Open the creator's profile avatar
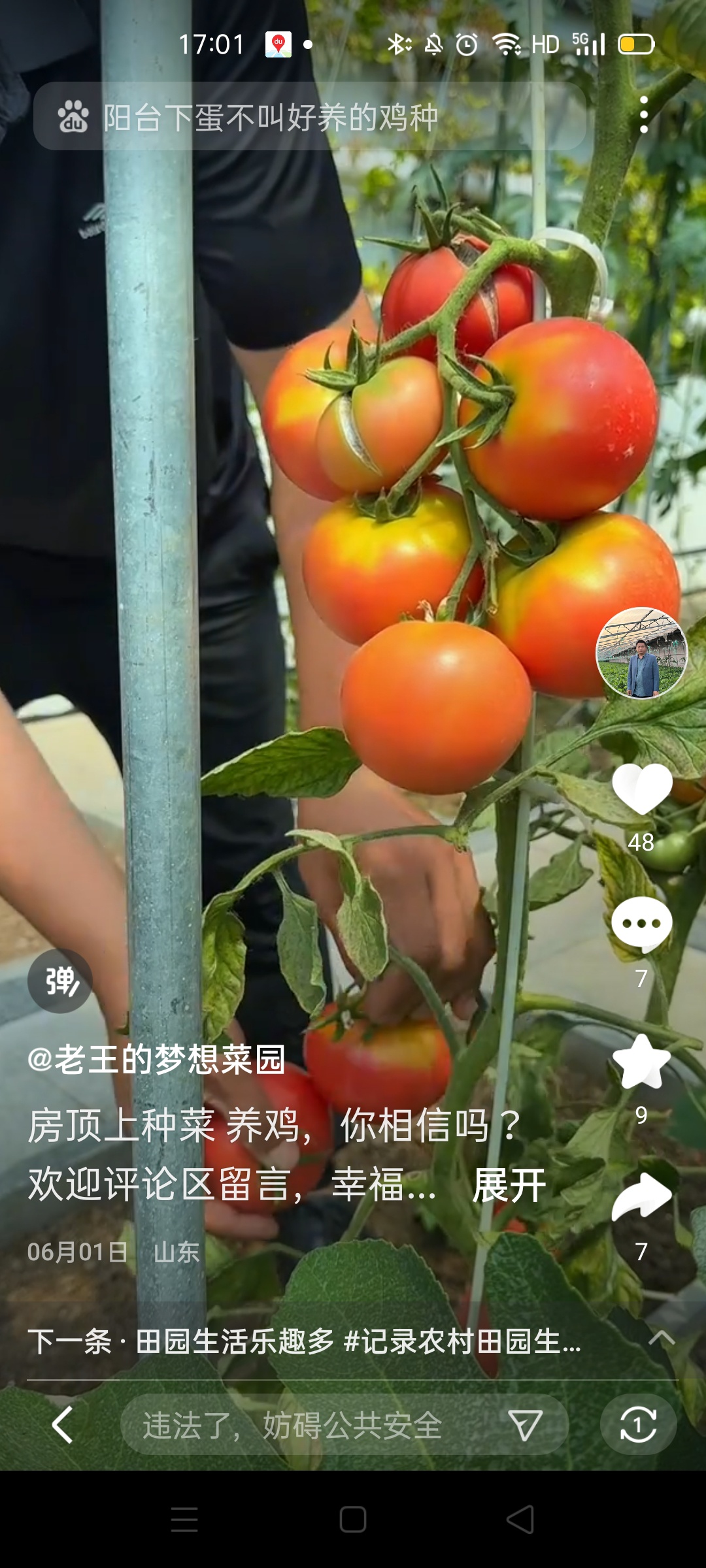This screenshot has height=1568, width=706. tap(641, 653)
